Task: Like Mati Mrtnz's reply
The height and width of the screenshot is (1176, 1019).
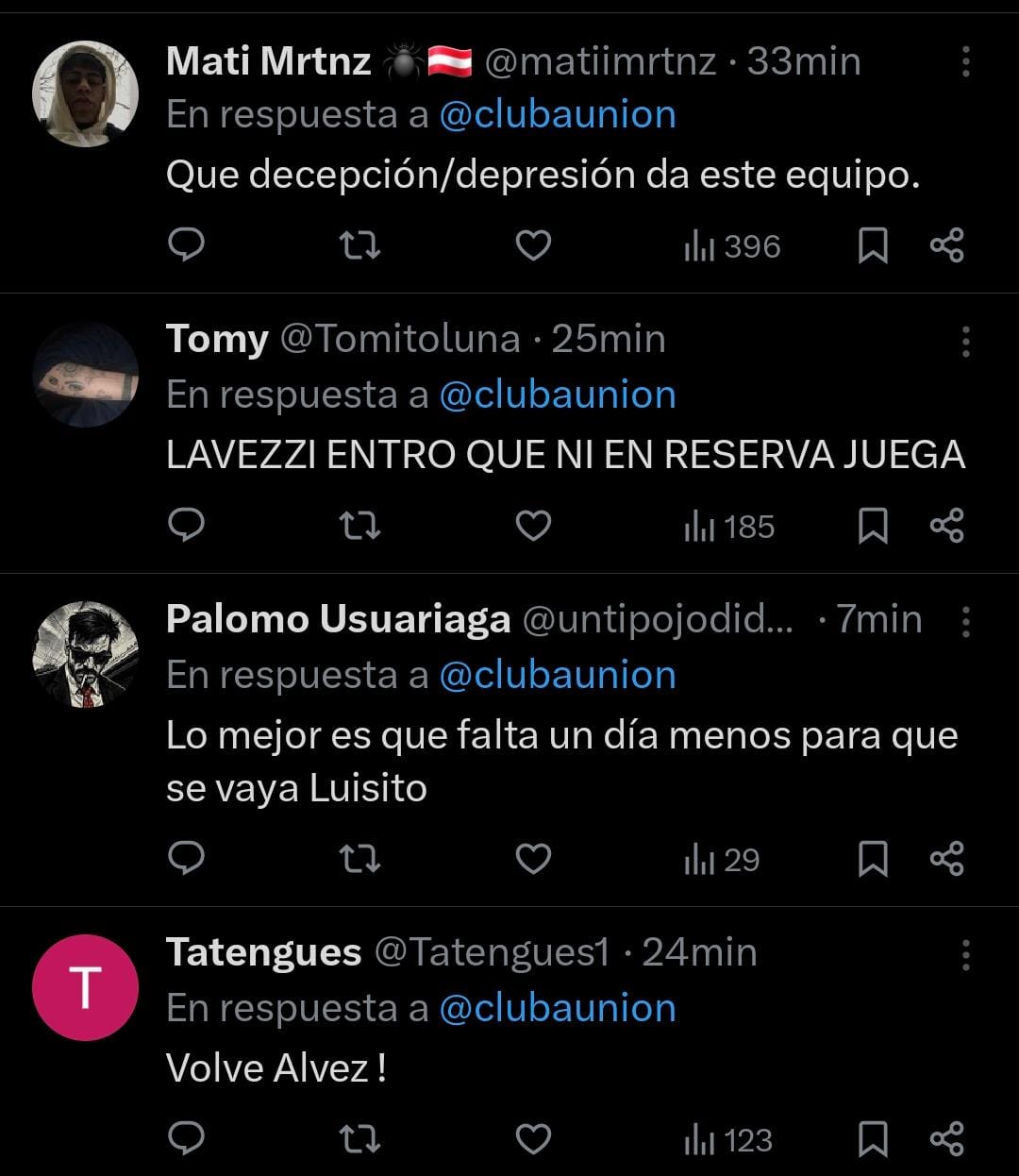Action: [x=533, y=246]
